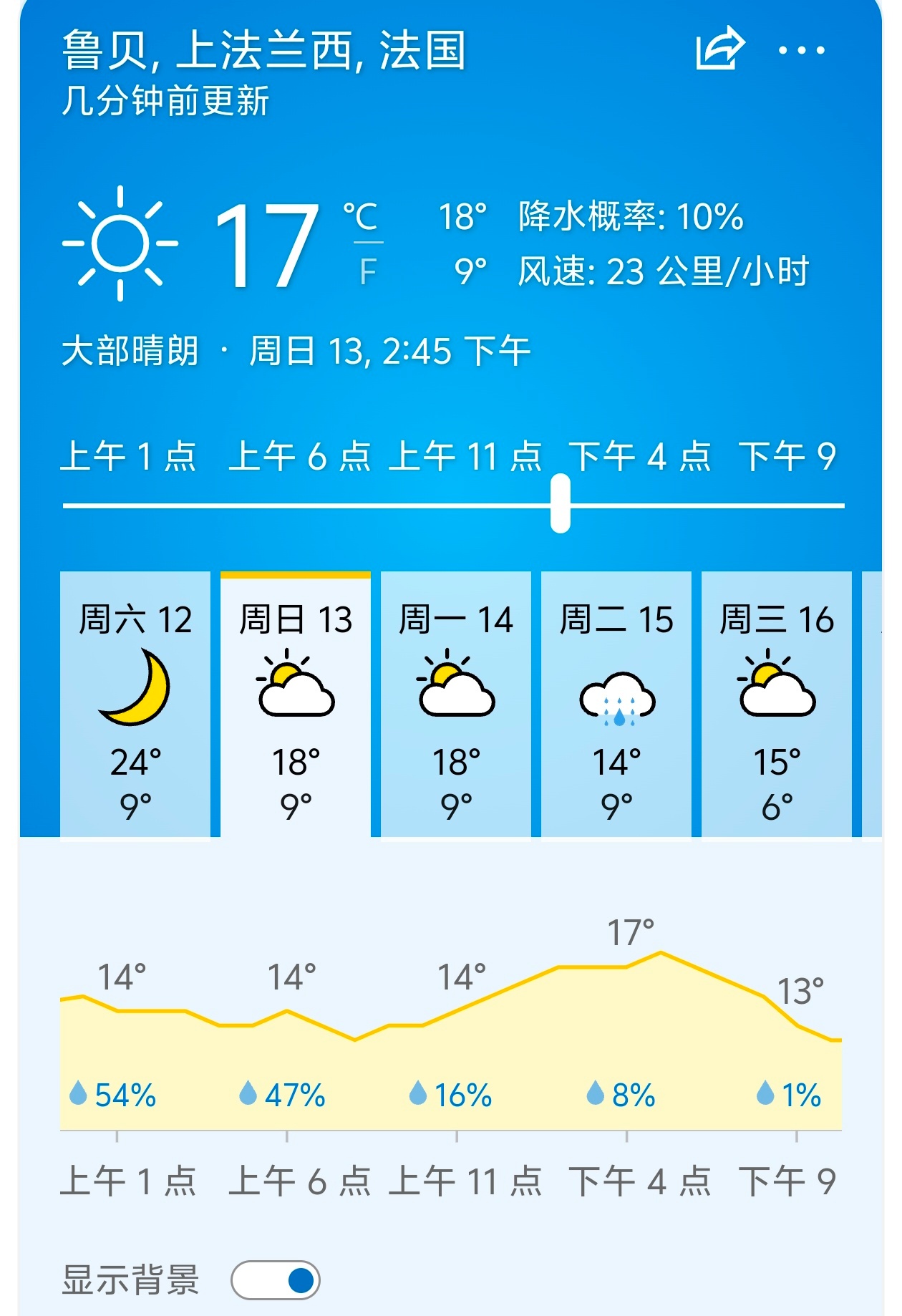Screen dimensions: 902x1316
Task: Click the sunny weather icon for current conditions
Action: 120,243
